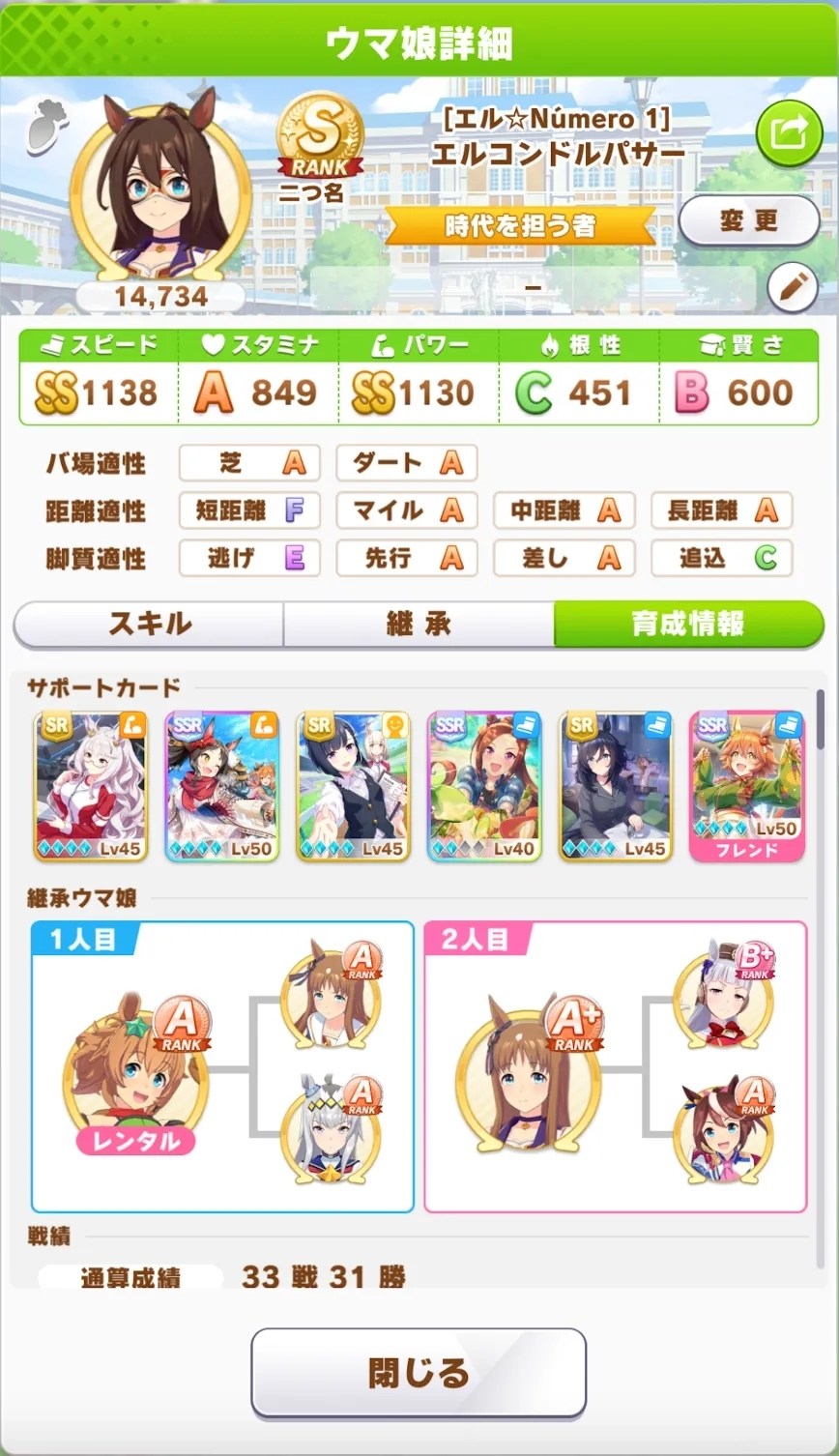839x1456 pixels.
Task: Tap the レンタル inherited character portrait
Action: (x=135, y=1073)
